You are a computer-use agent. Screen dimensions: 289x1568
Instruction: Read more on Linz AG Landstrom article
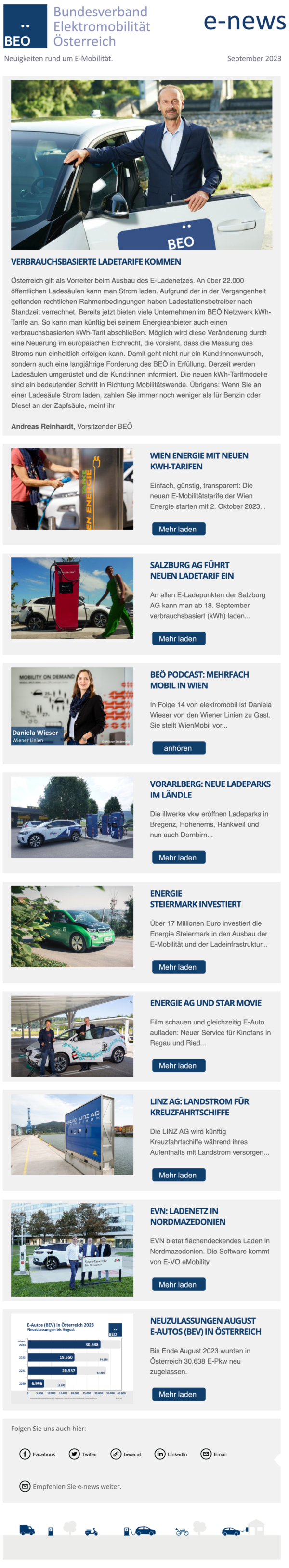179,1175
